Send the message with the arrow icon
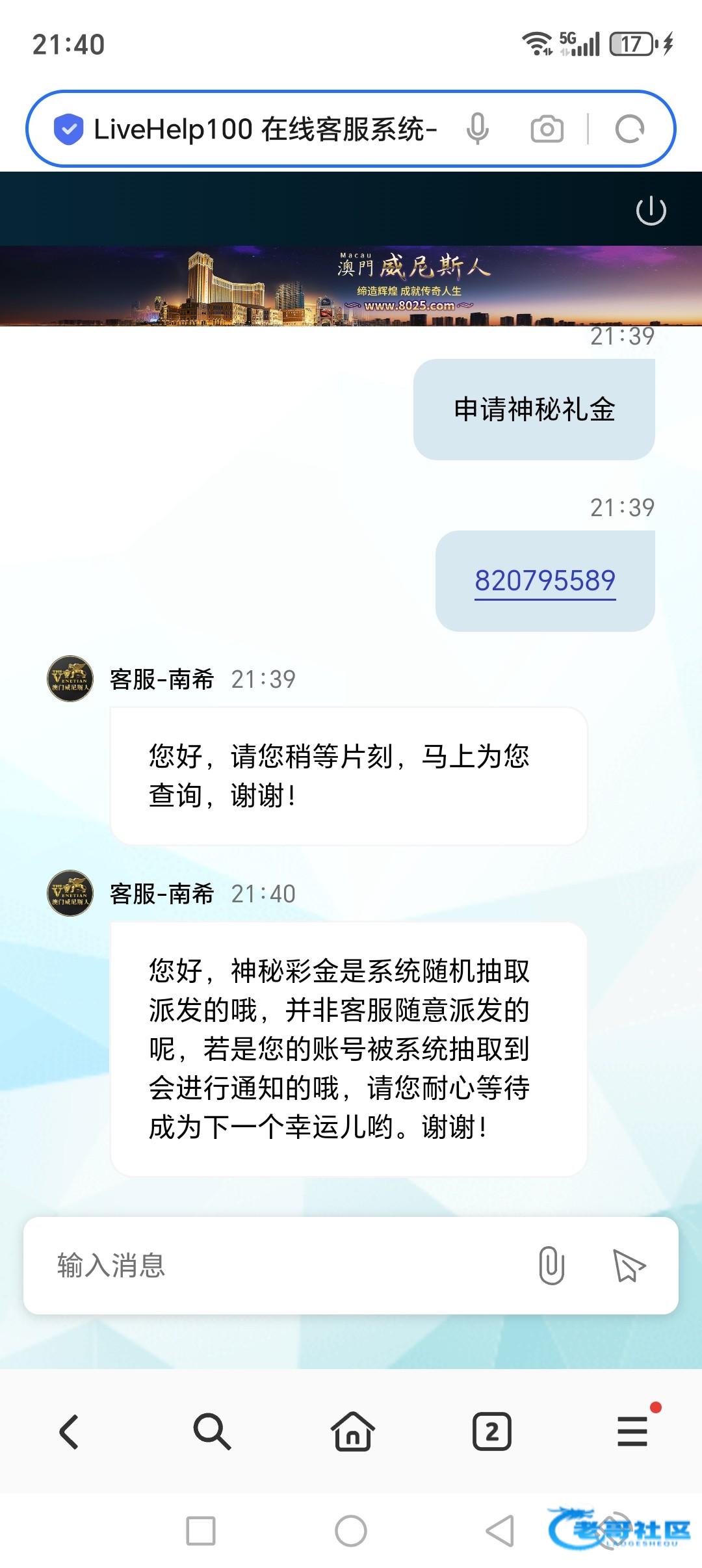Screen dimensions: 702x1568 (x=629, y=1265)
